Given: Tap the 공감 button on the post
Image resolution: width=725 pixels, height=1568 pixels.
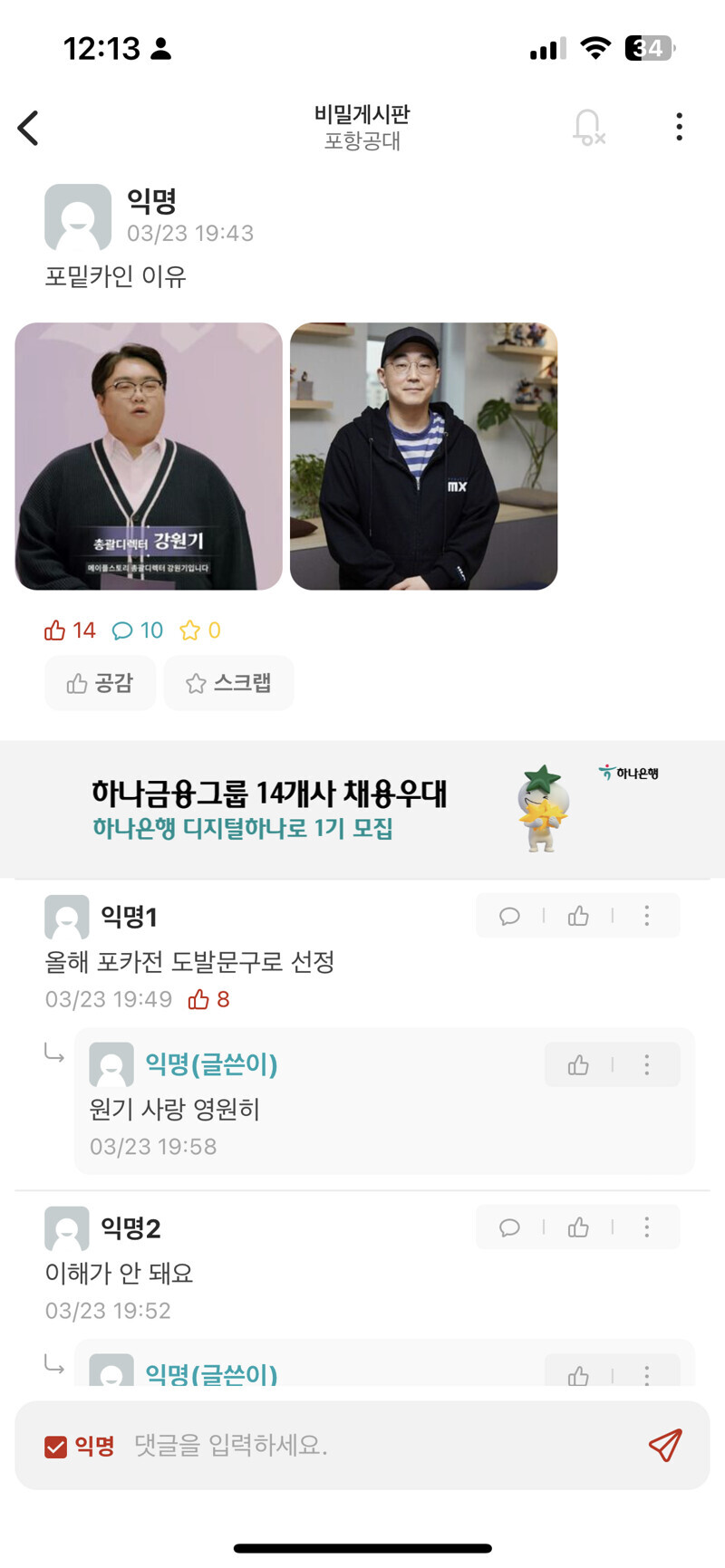Looking at the screenshot, I should (x=100, y=683).
